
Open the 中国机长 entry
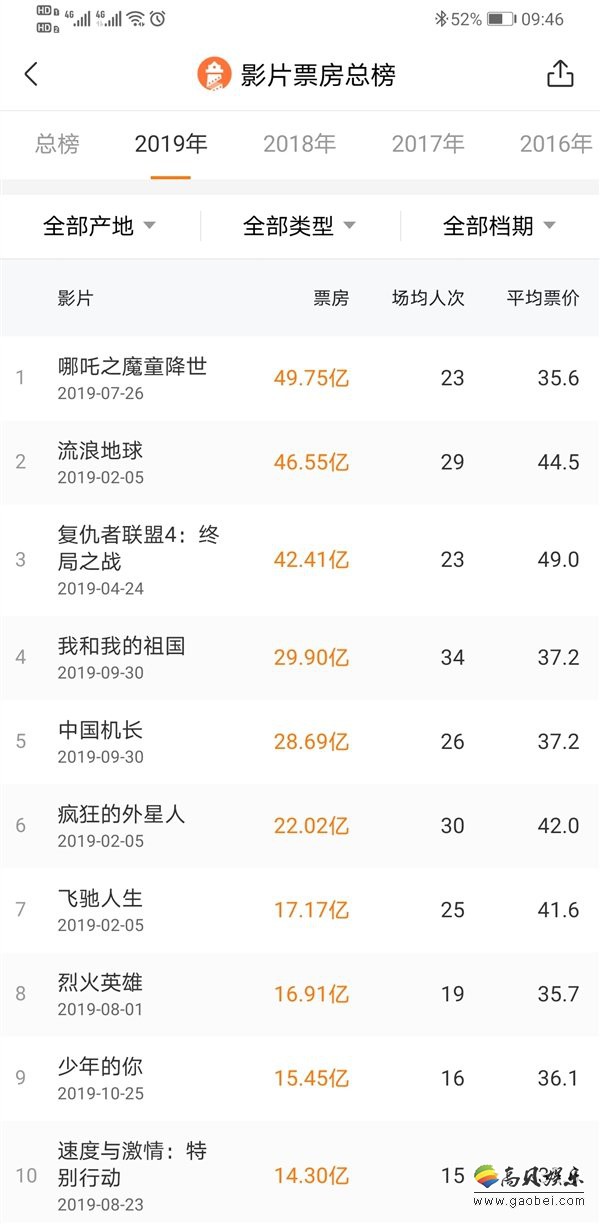300,742
